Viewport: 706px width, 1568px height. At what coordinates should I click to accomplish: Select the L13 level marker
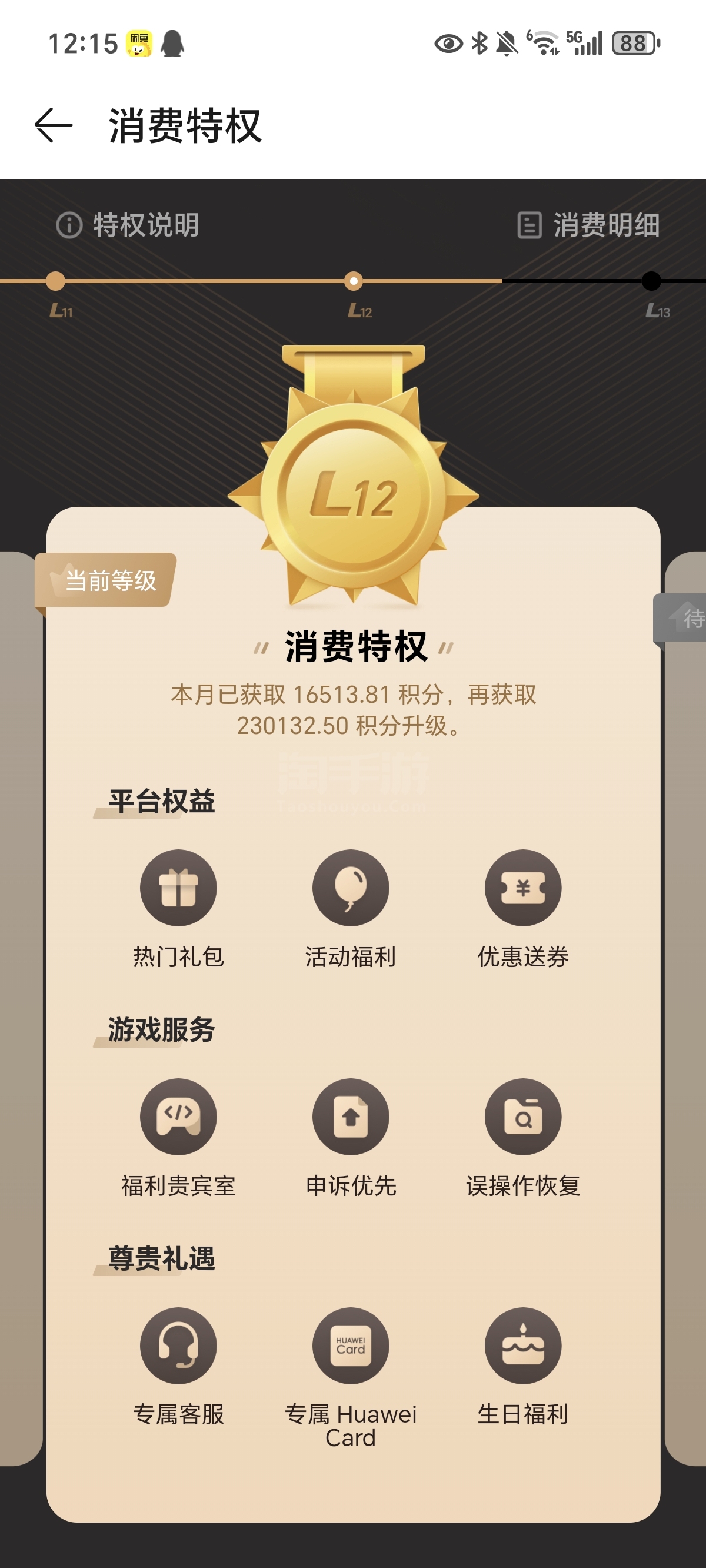(651, 282)
